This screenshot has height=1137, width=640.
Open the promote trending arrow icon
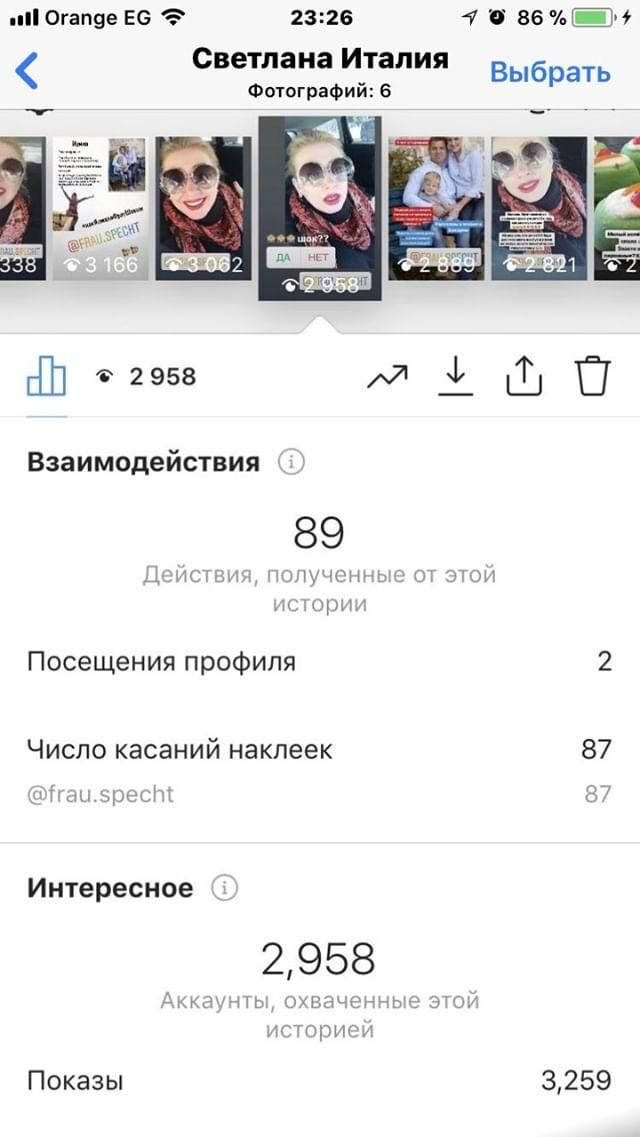pyautogui.click(x=388, y=376)
